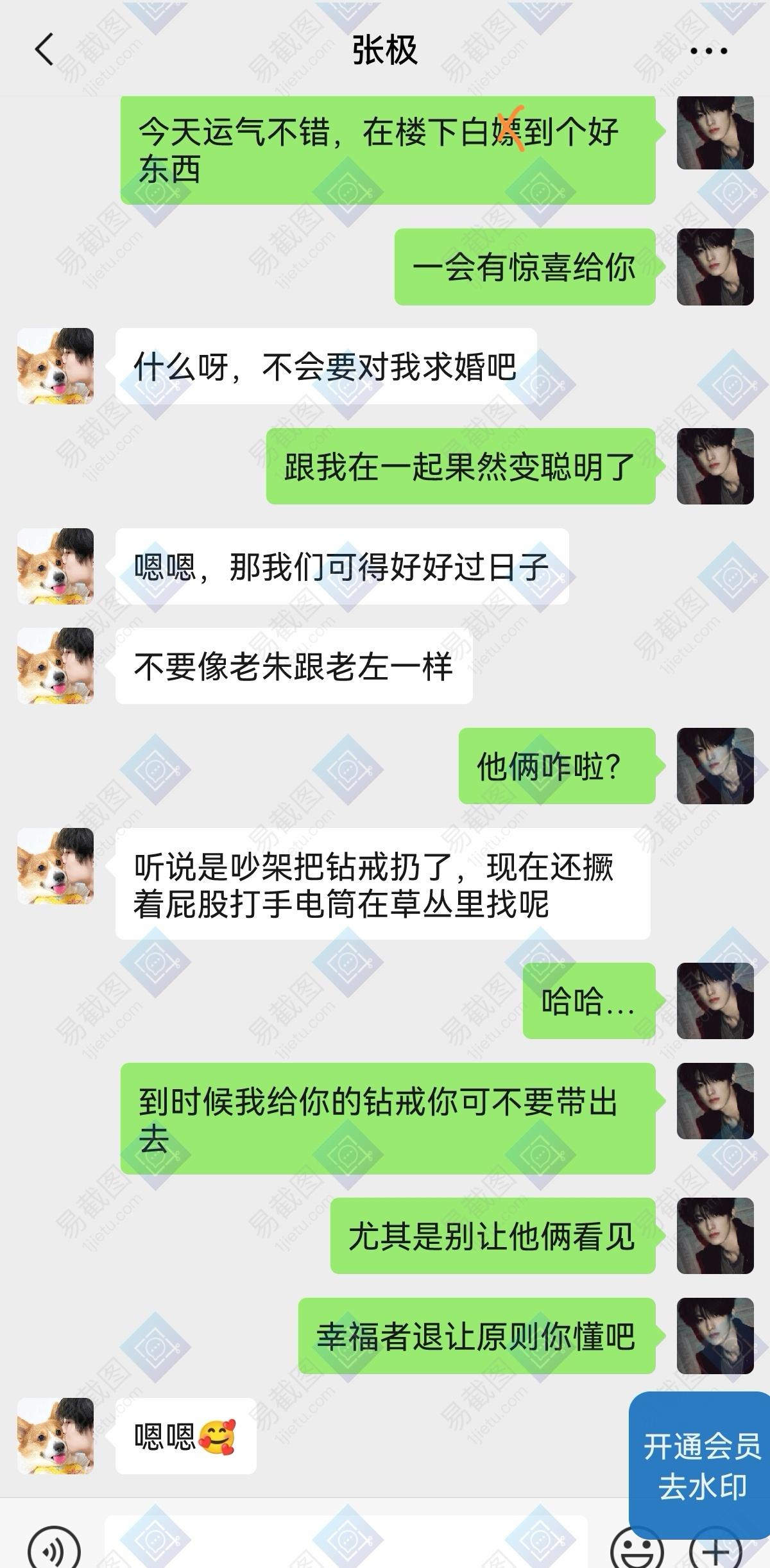This screenshot has width=770, height=1568.
Task: Go back from the chat with 张极
Action: [x=44, y=50]
